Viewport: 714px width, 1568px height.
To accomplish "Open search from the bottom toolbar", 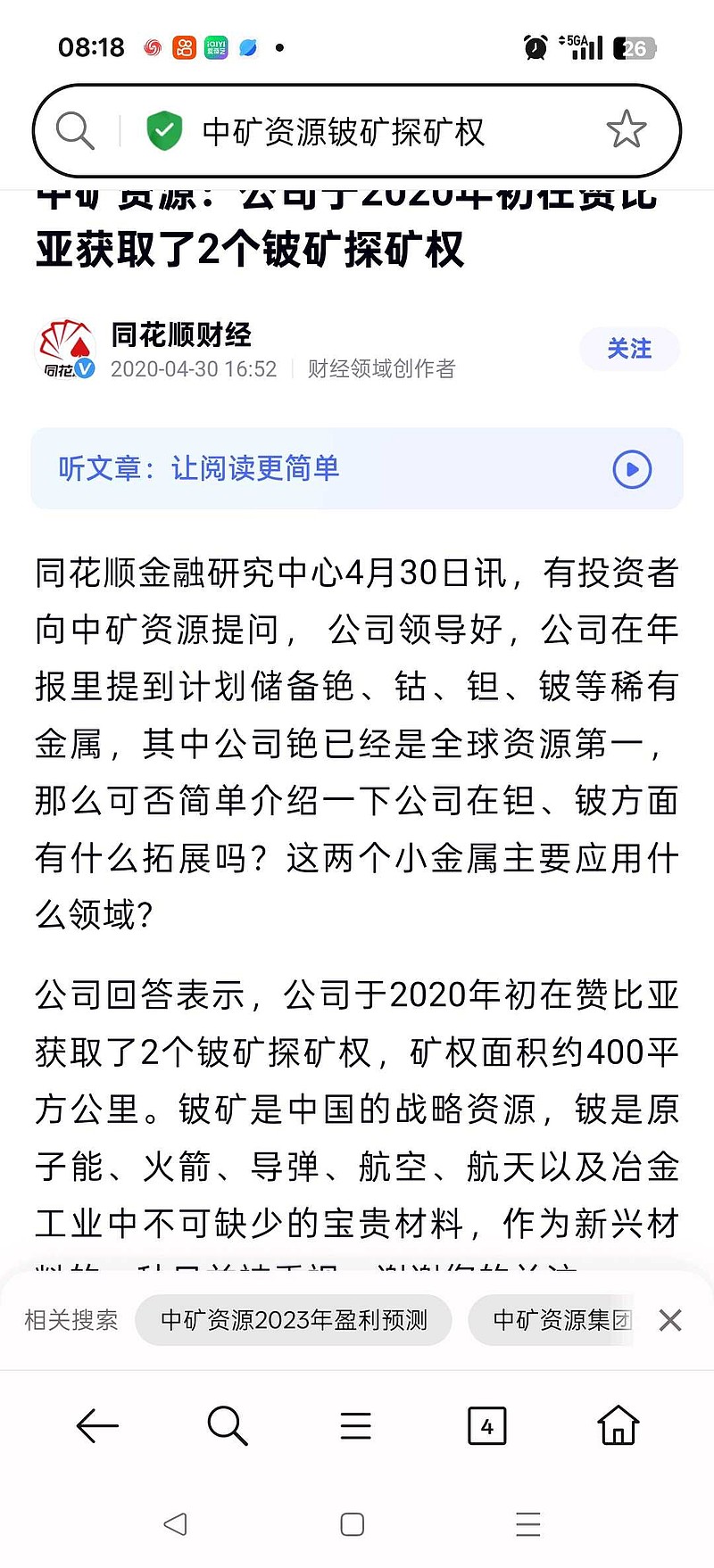I will pos(227,1425).
